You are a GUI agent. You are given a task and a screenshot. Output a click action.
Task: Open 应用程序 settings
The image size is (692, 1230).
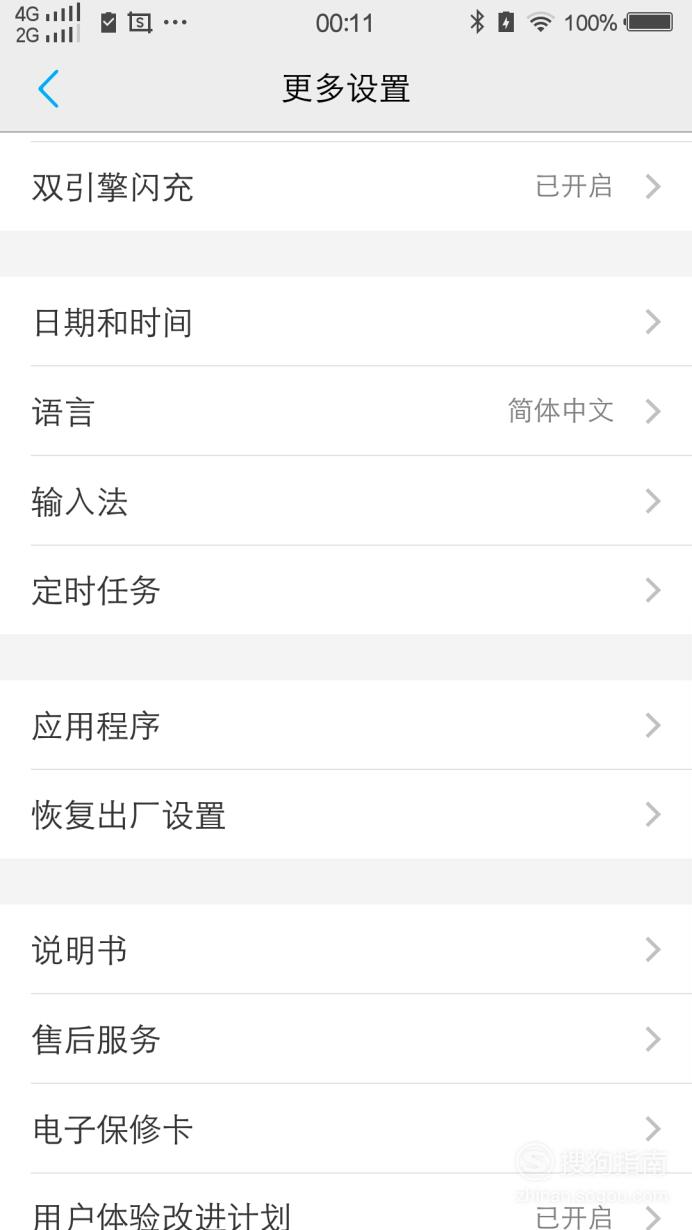[x=346, y=725]
